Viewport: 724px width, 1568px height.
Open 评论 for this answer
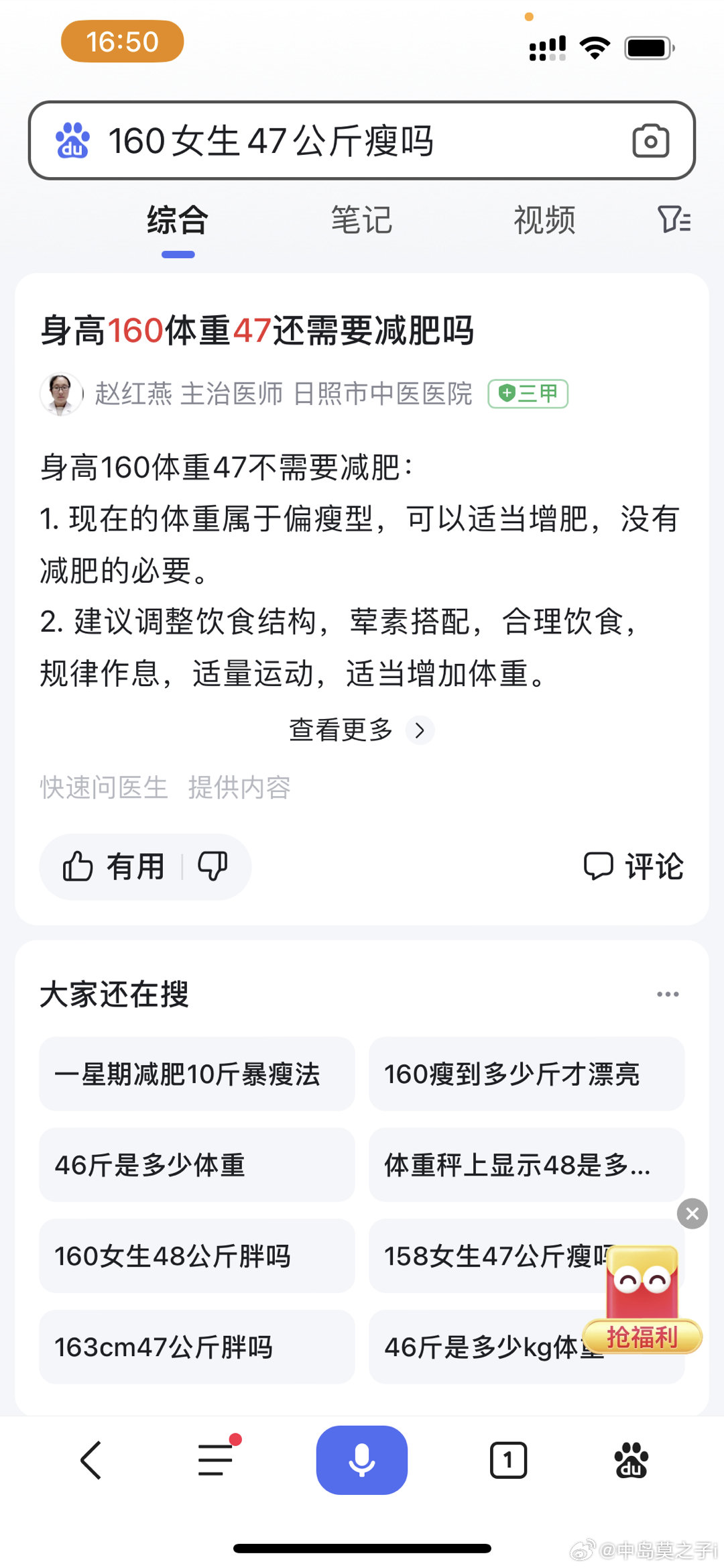(633, 866)
